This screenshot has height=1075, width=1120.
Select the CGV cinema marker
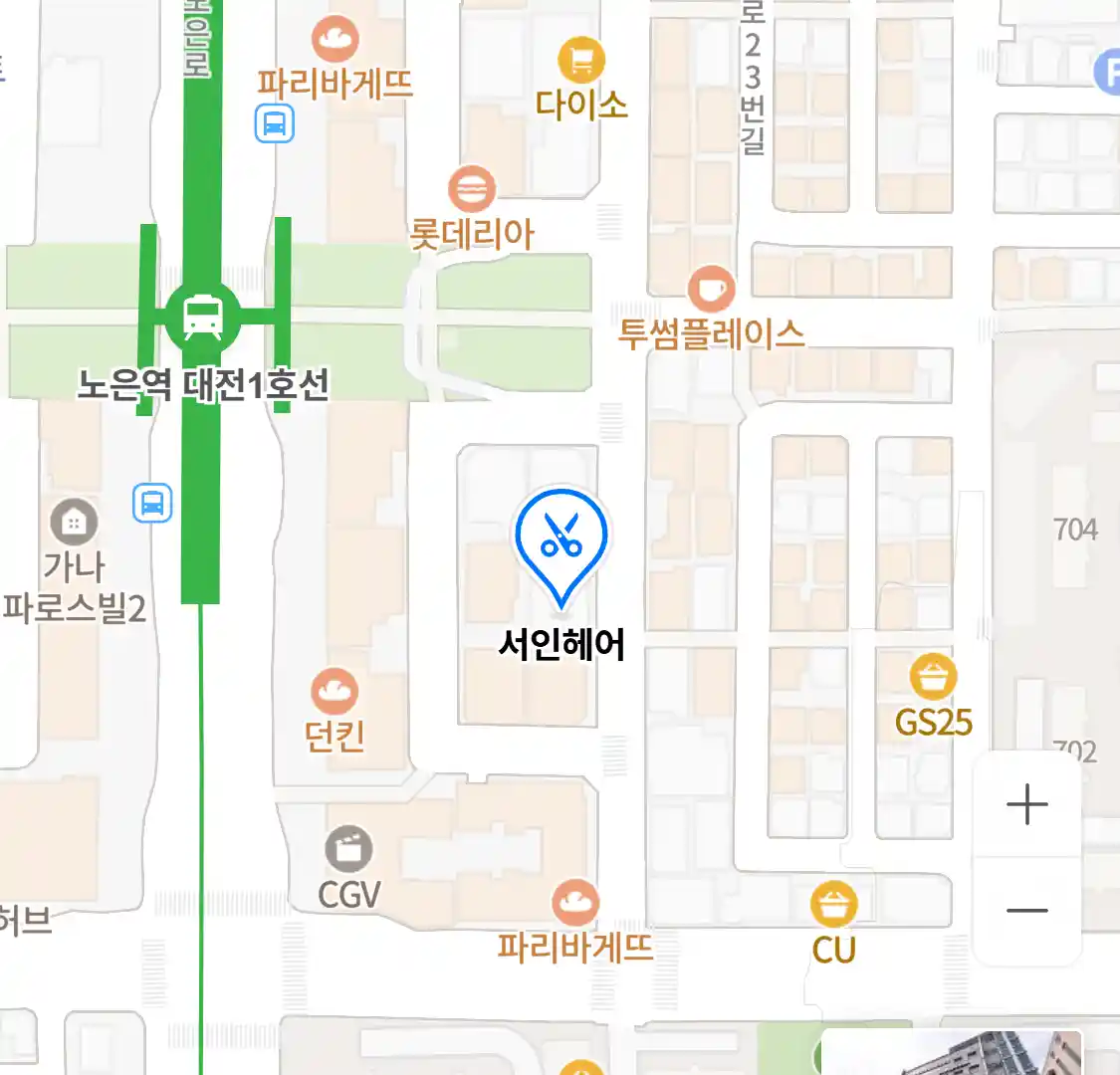[x=348, y=849]
